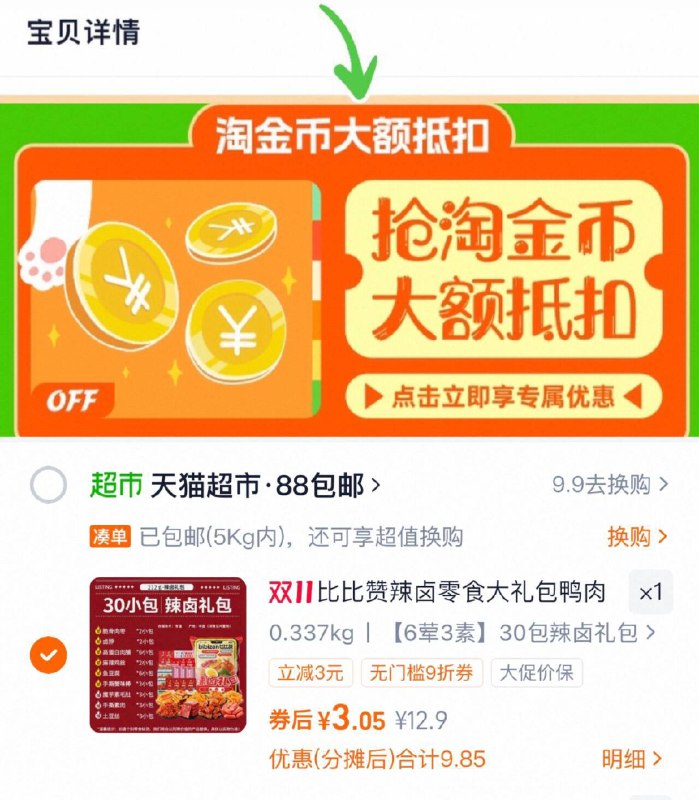
Task: Expand 明细 for the discount breakdown
Action: (x=632, y=759)
